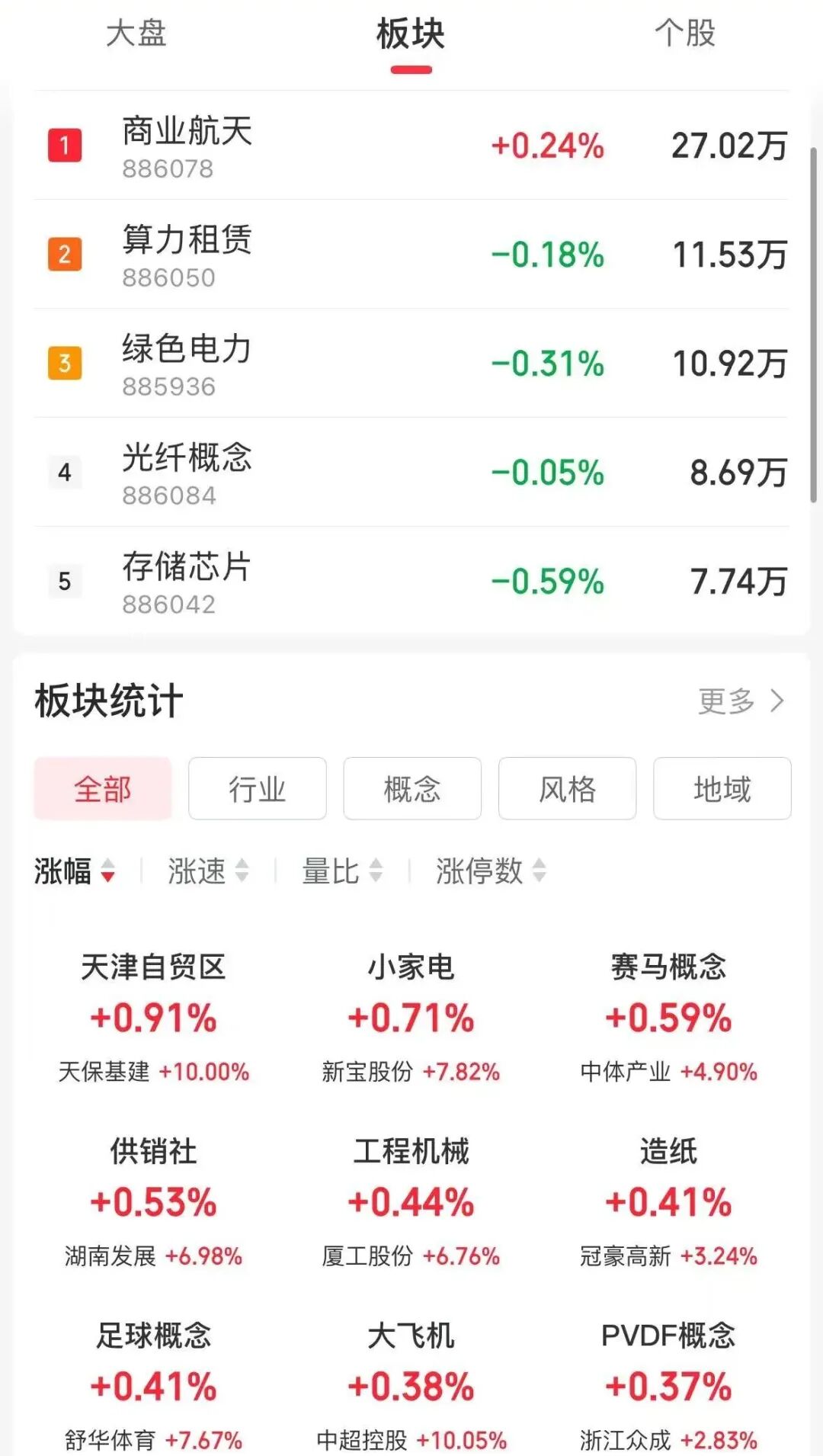The image size is (823, 1456).
Task: Open the 天津自贸区 sector card
Action: [x=154, y=1017]
